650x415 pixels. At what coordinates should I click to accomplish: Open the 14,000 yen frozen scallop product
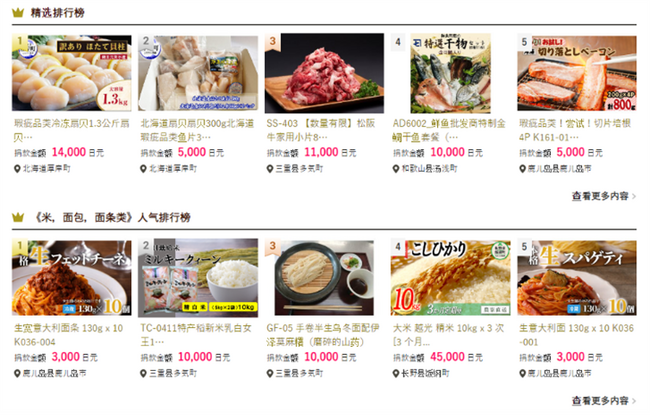(70, 73)
